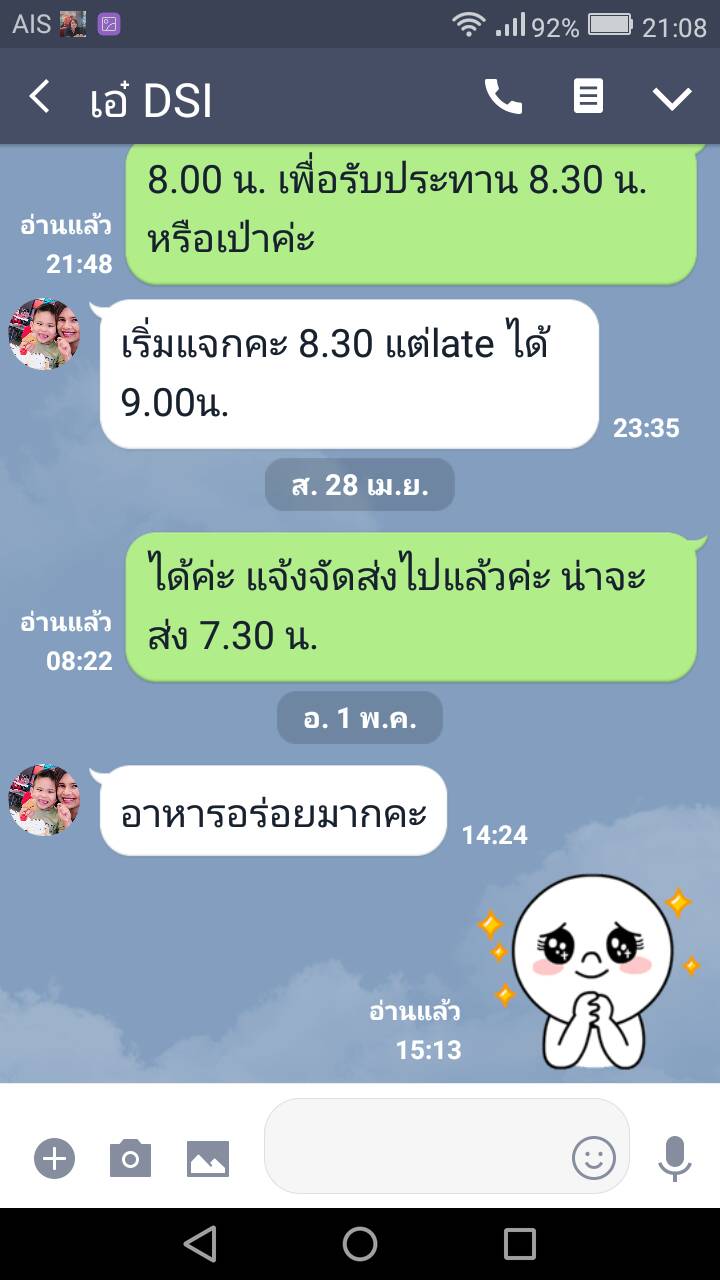
Task: Record a voice message with the microphone
Action: click(x=675, y=1159)
